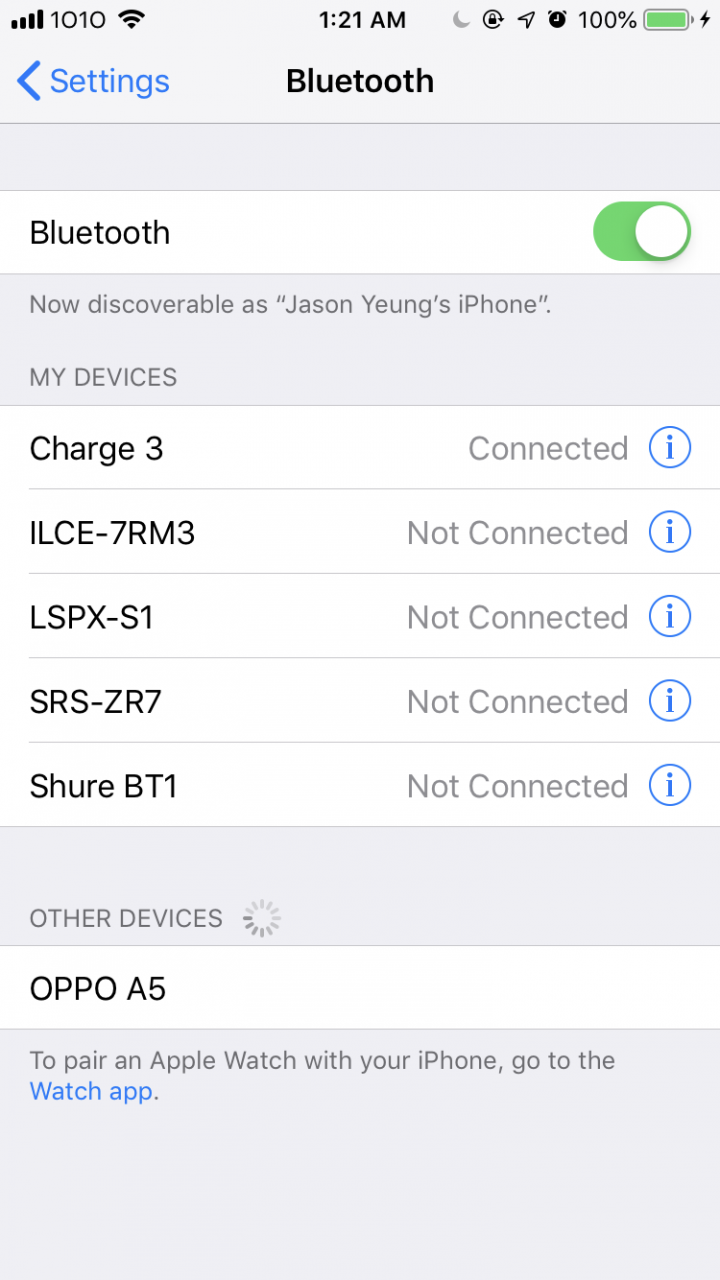The height and width of the screenshot is (1280, 720).
Task: Pair with OPPO A5
Action: click(x=300, y=988)
